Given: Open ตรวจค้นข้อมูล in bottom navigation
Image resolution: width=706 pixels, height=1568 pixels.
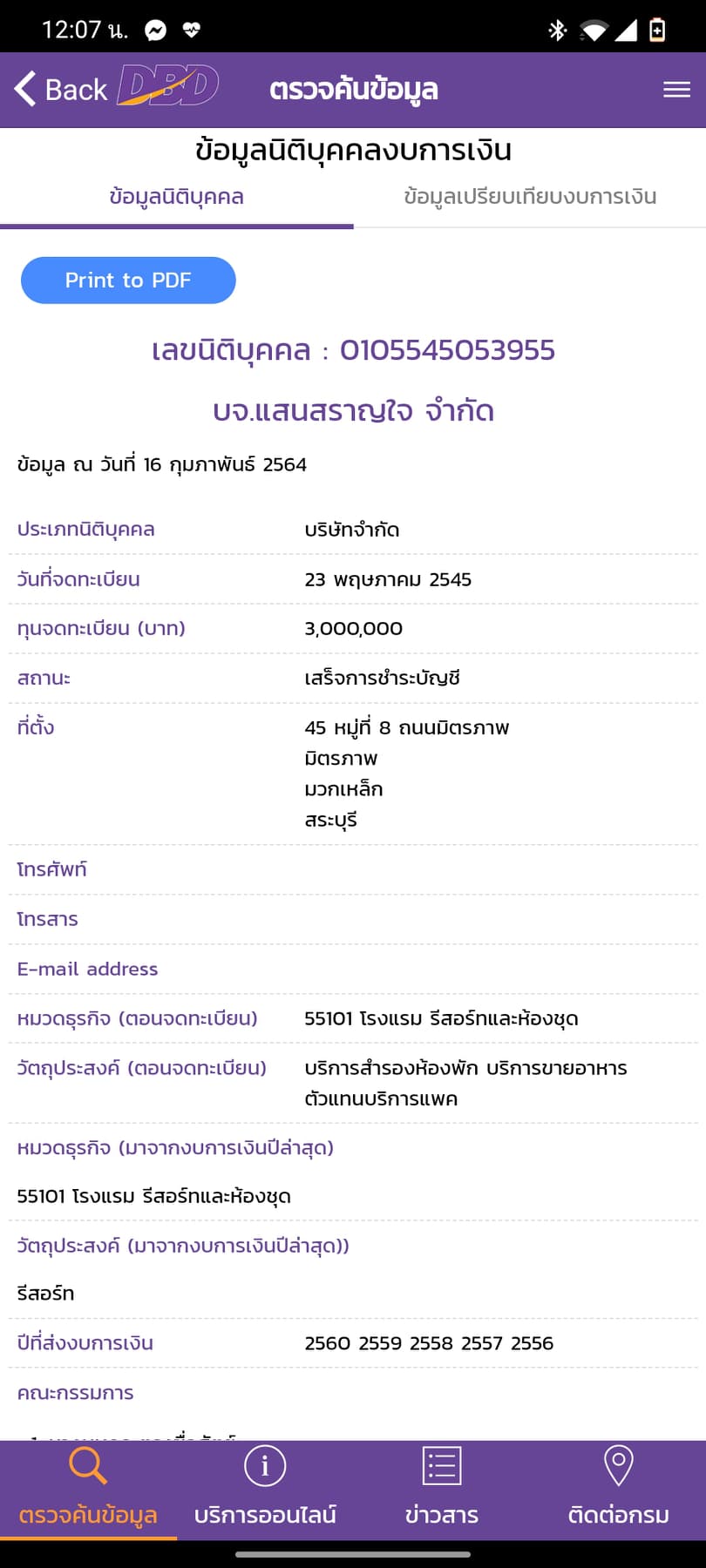Looking at the screenshot, I should pos(88,1489).
